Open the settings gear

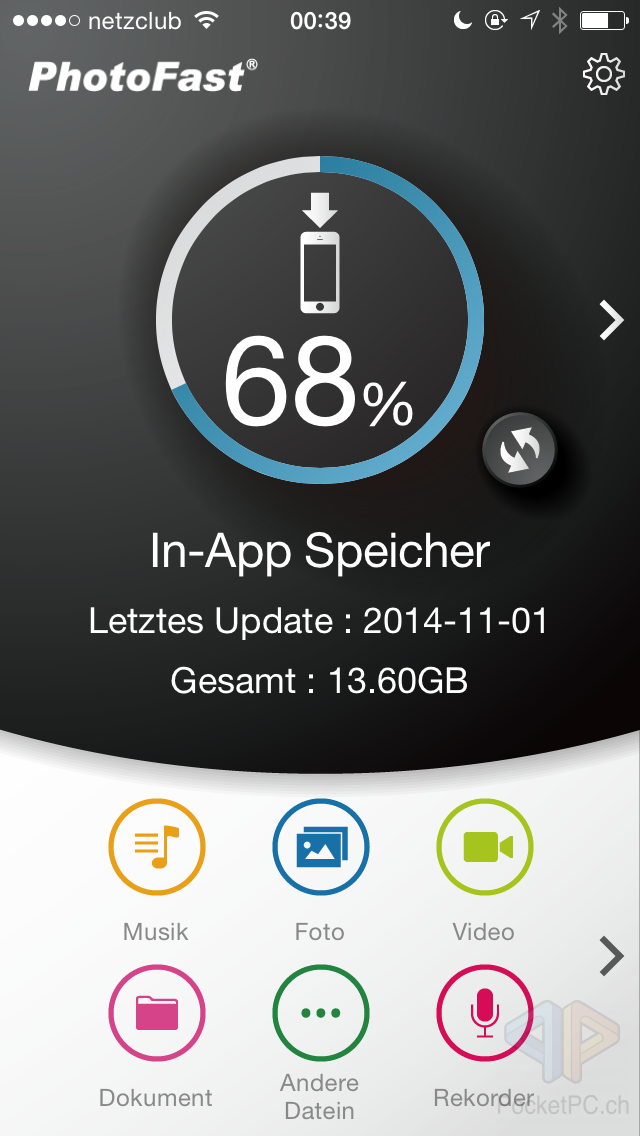(603, 76)
